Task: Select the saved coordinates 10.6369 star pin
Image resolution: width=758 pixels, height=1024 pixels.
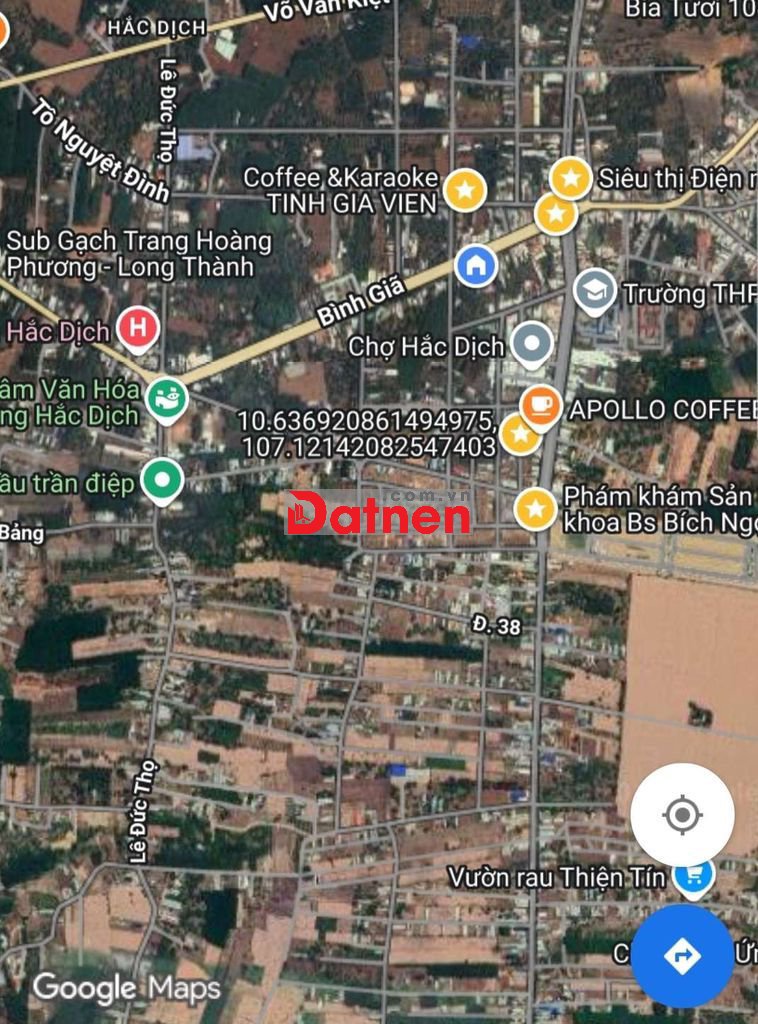Action: (519, 434)
